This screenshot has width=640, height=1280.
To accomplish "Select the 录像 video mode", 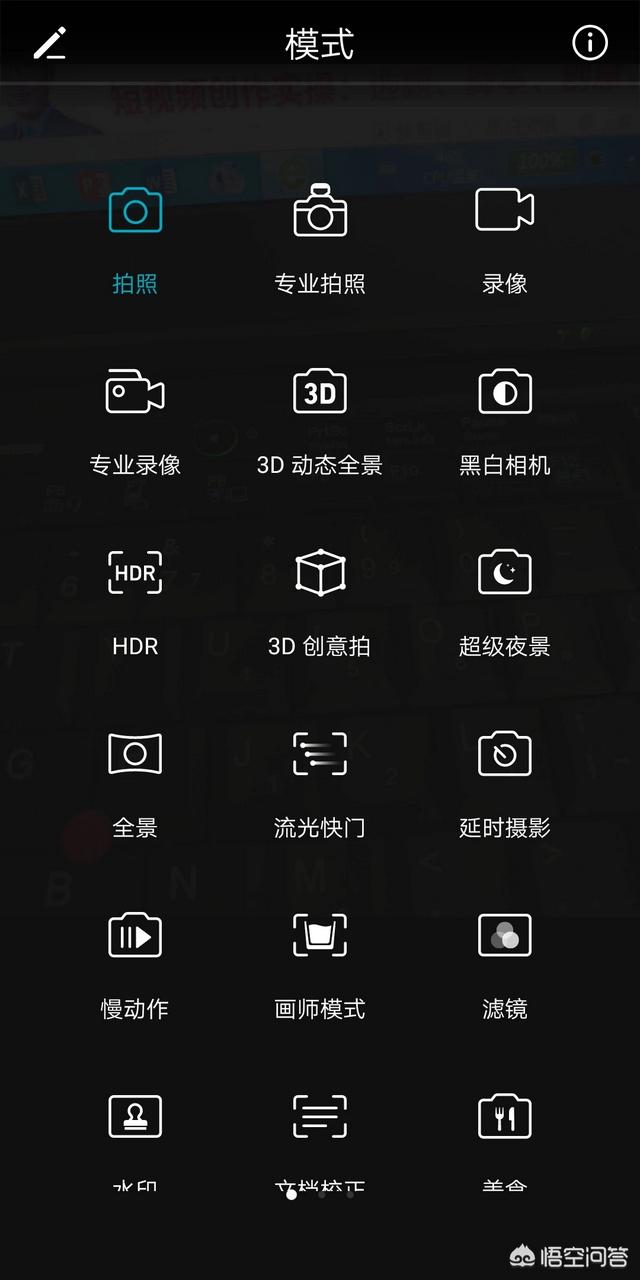I will pyautogui.click(x=504, y=211).
